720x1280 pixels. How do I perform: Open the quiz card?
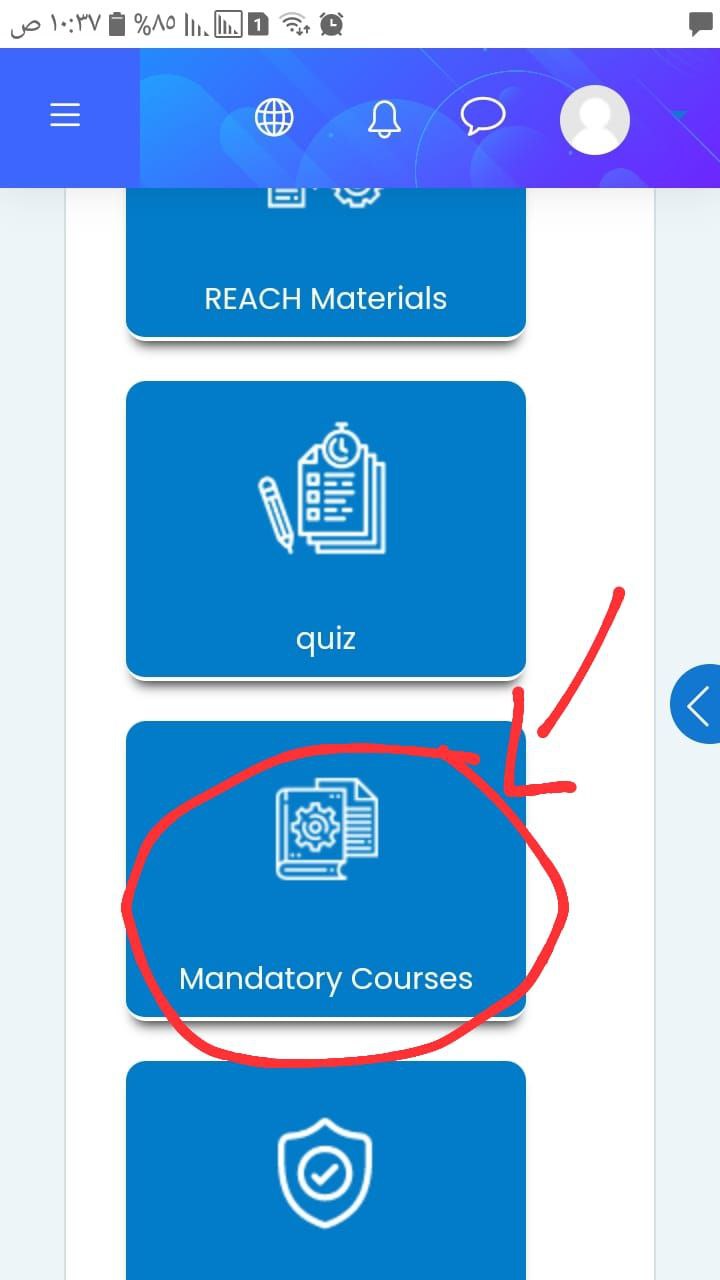326,529
